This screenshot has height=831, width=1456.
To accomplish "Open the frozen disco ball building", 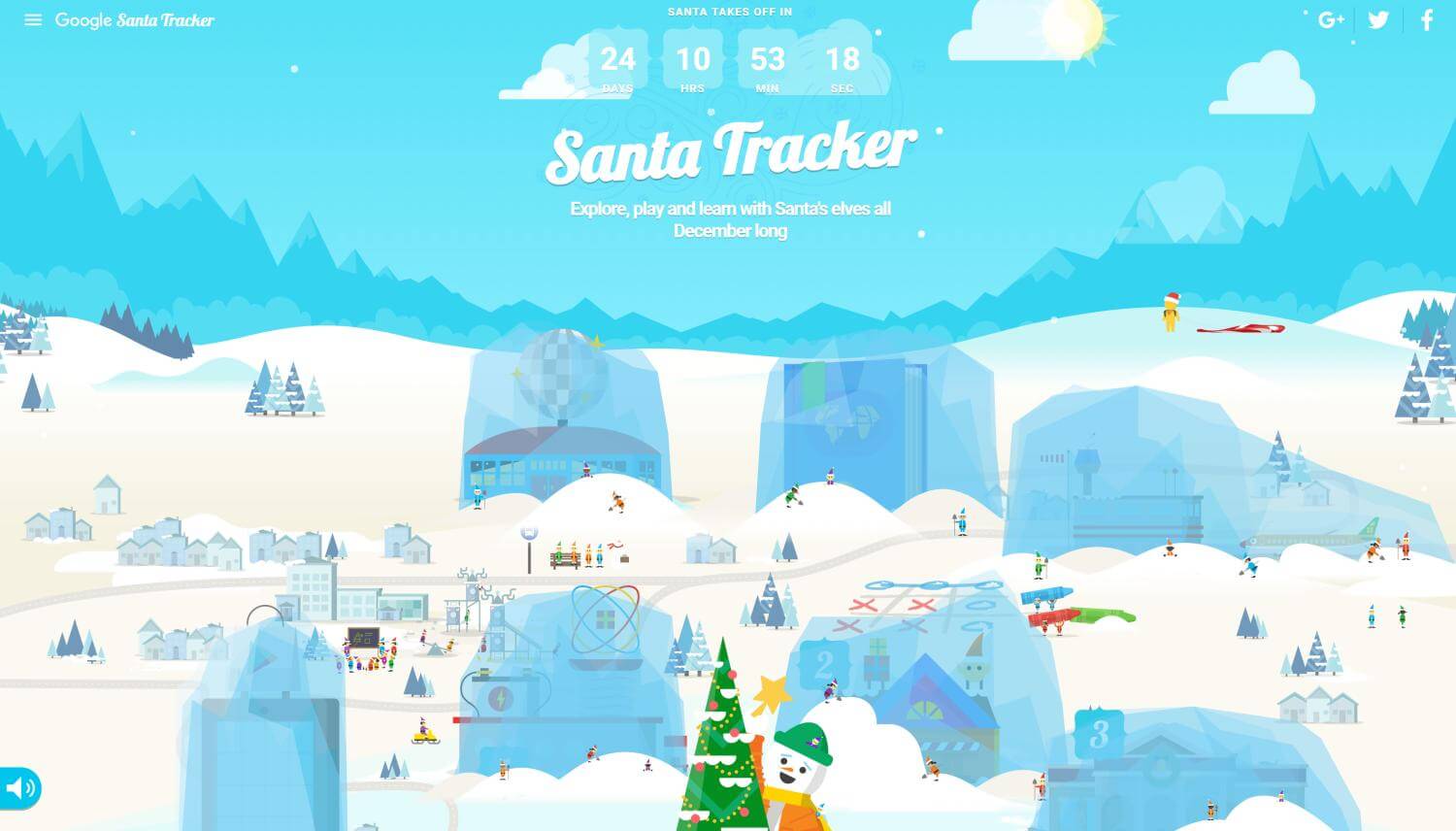I will tap(561, 417).
